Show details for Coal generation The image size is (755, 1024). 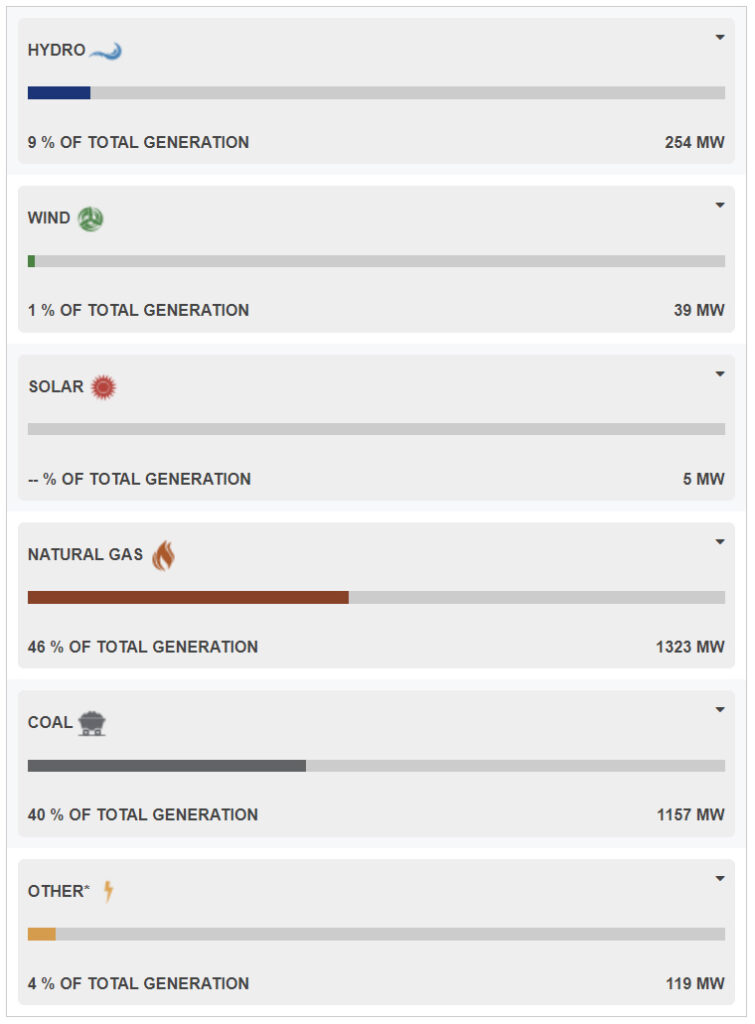click(719, 710)
